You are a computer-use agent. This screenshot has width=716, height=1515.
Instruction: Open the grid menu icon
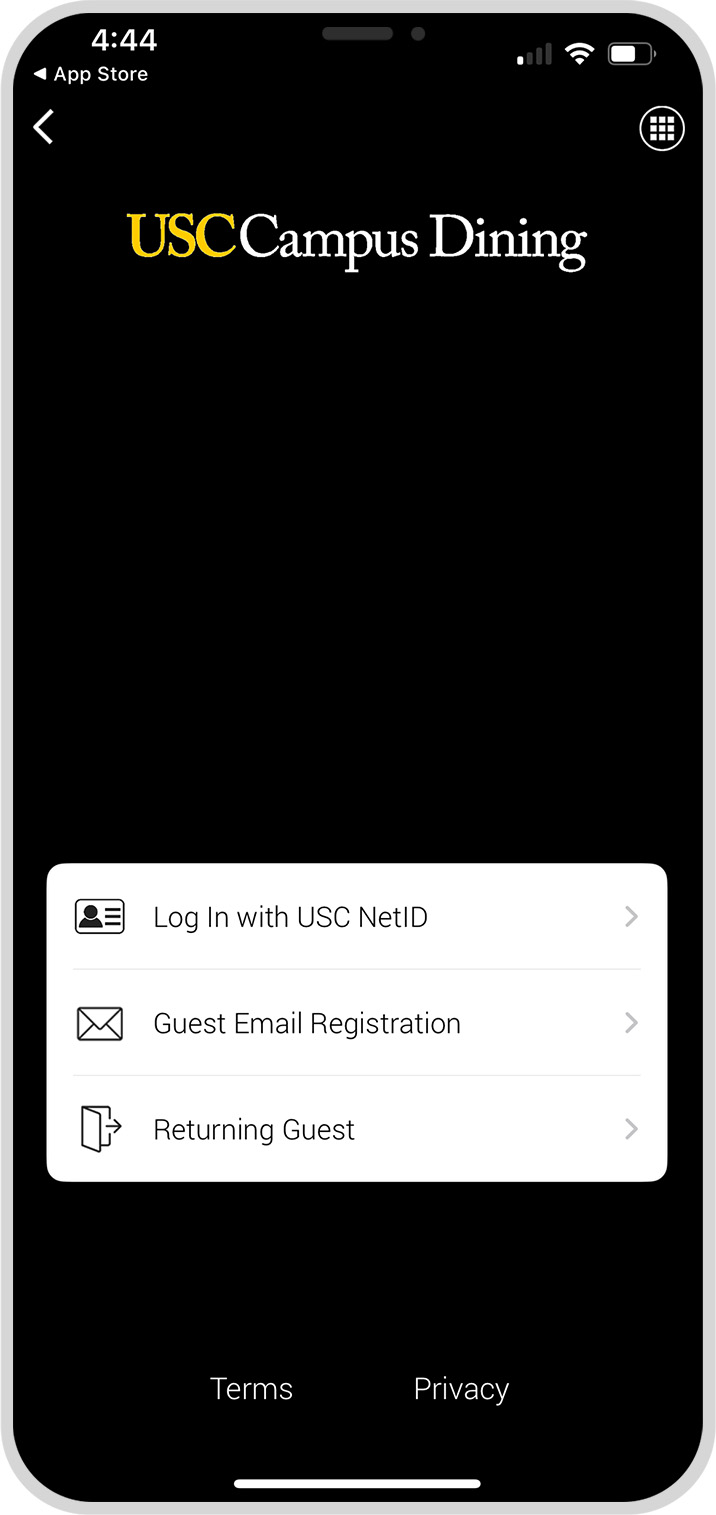click(x=661, y=129)
